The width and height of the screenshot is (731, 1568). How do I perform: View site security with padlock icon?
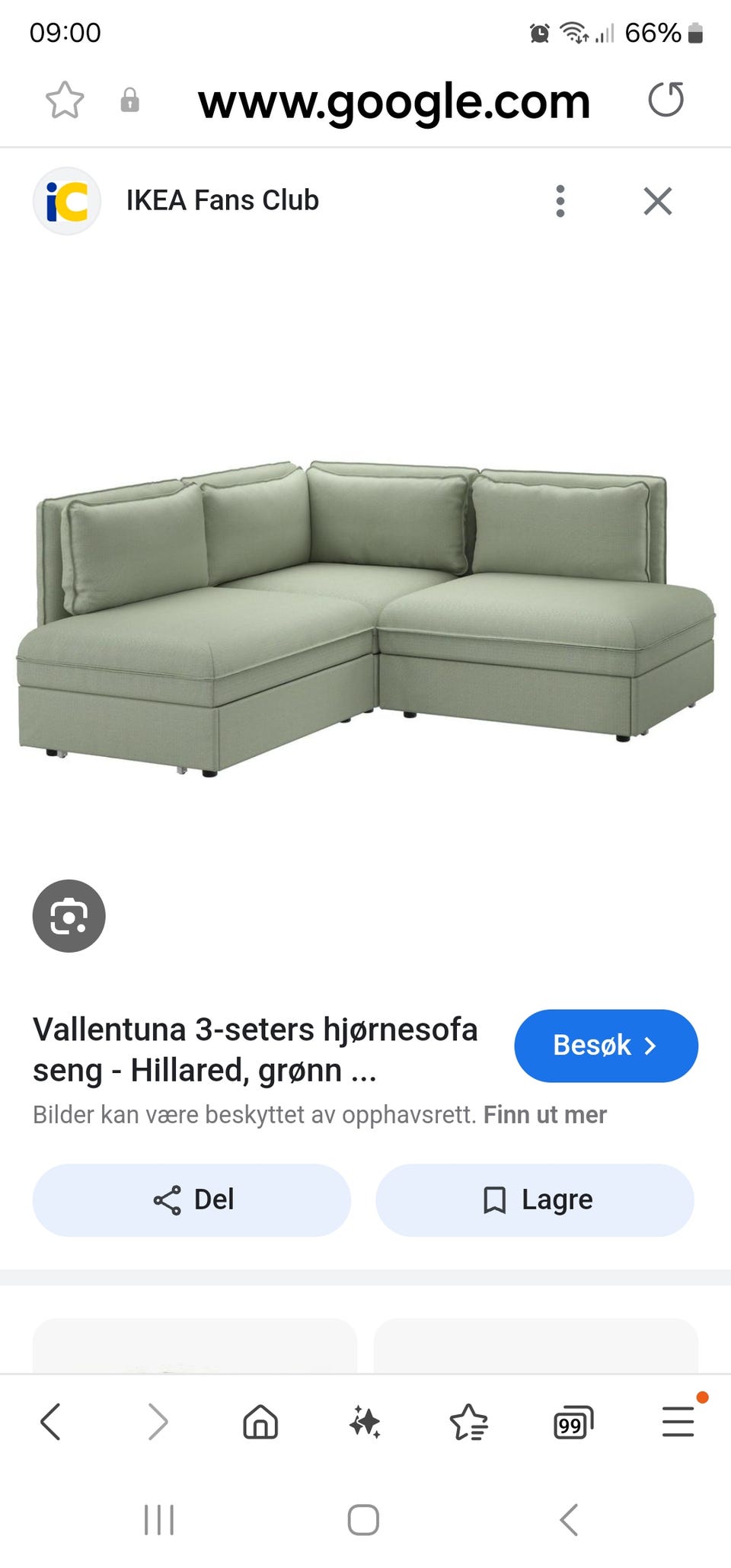[129, 99]
